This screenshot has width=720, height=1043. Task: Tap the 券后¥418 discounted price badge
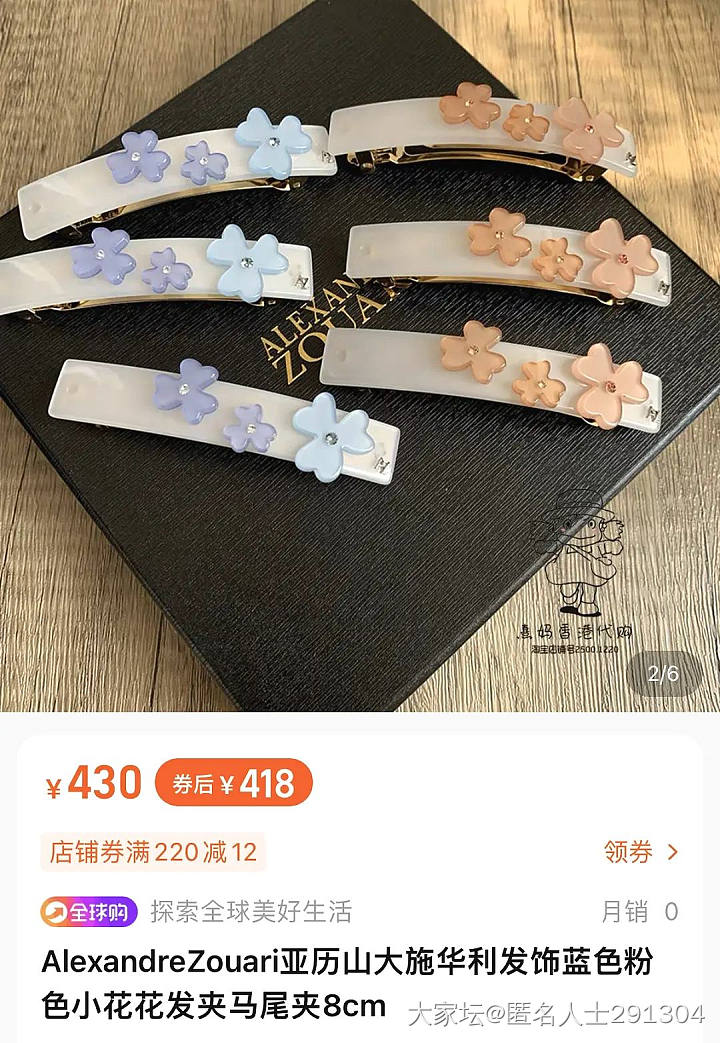pyautogui.click(x=233, y=784)
